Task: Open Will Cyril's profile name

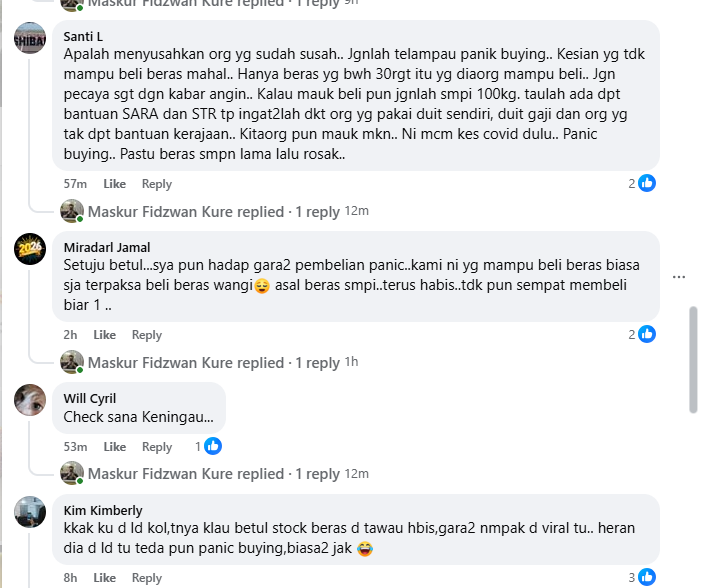Action: tap(89, 398)
